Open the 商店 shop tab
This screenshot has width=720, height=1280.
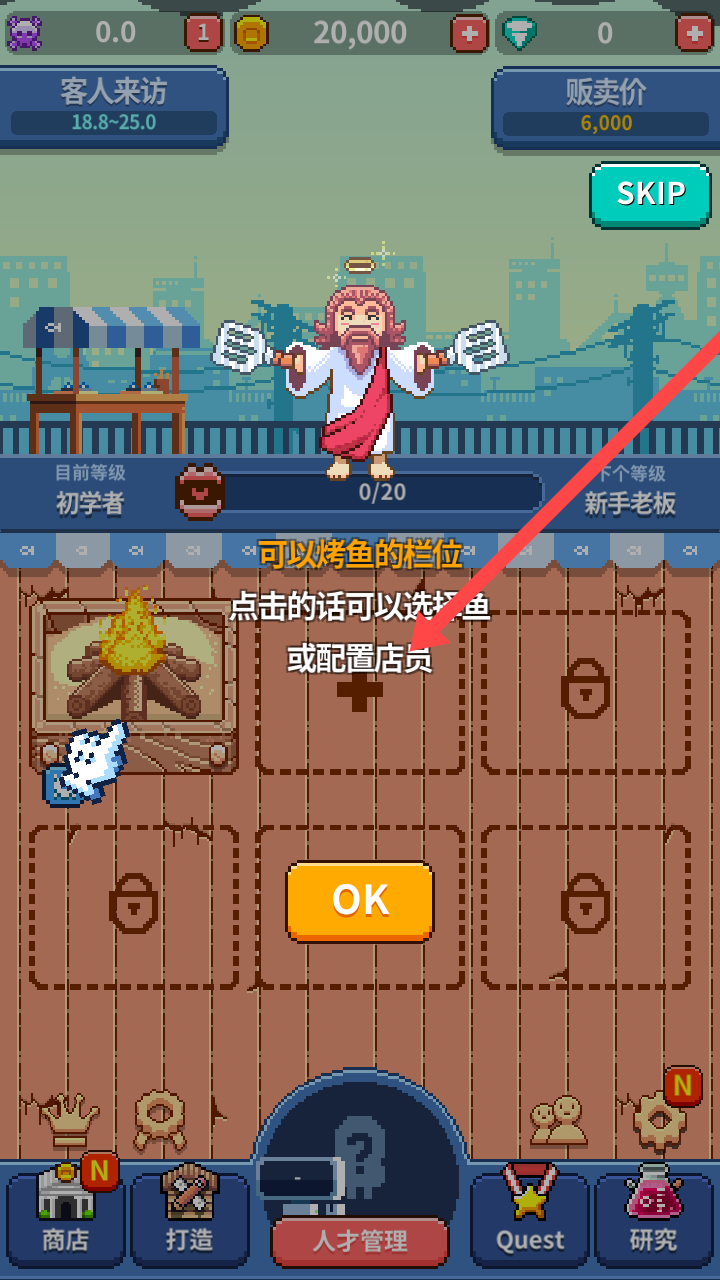tap(66, 1217)
